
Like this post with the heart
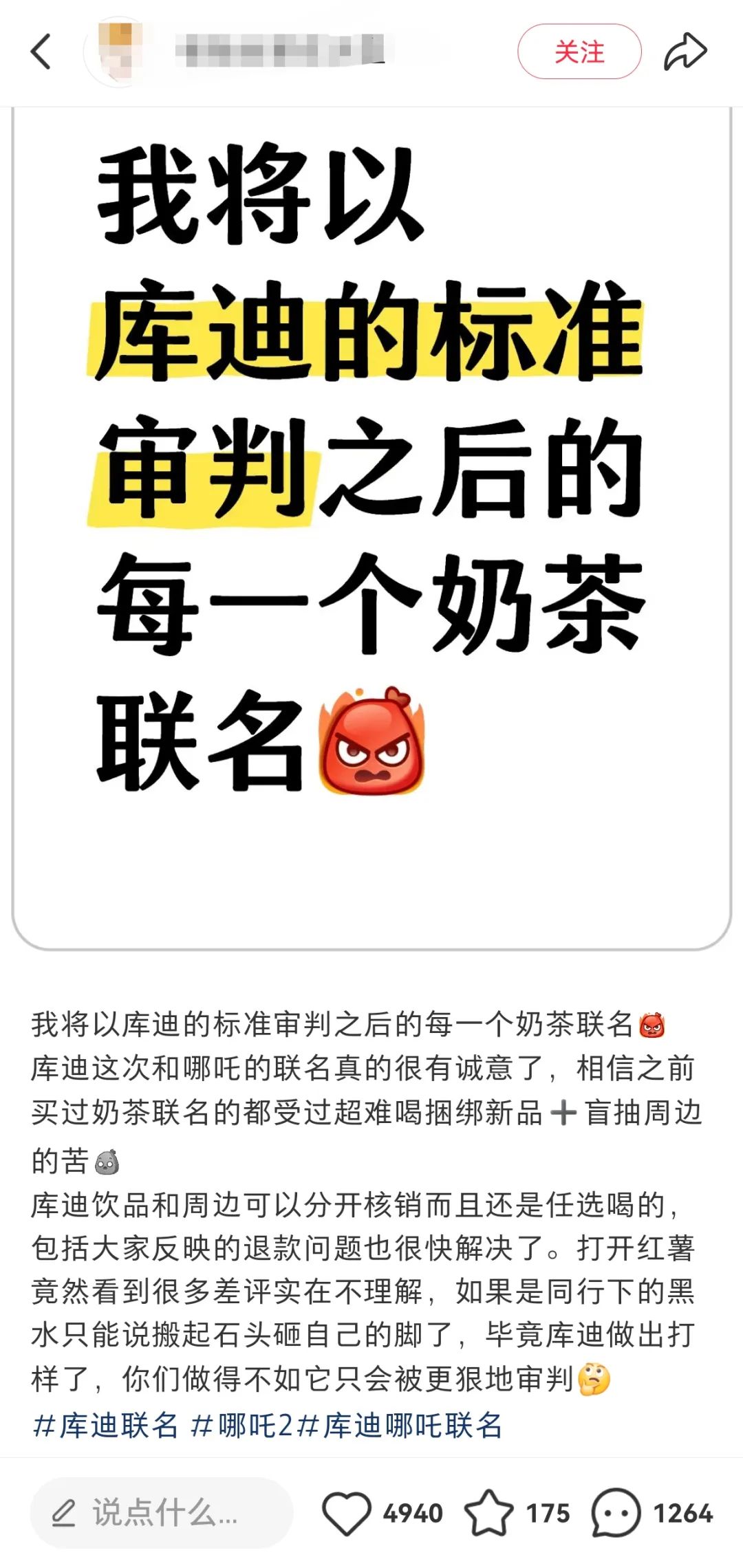[347, 1513]
